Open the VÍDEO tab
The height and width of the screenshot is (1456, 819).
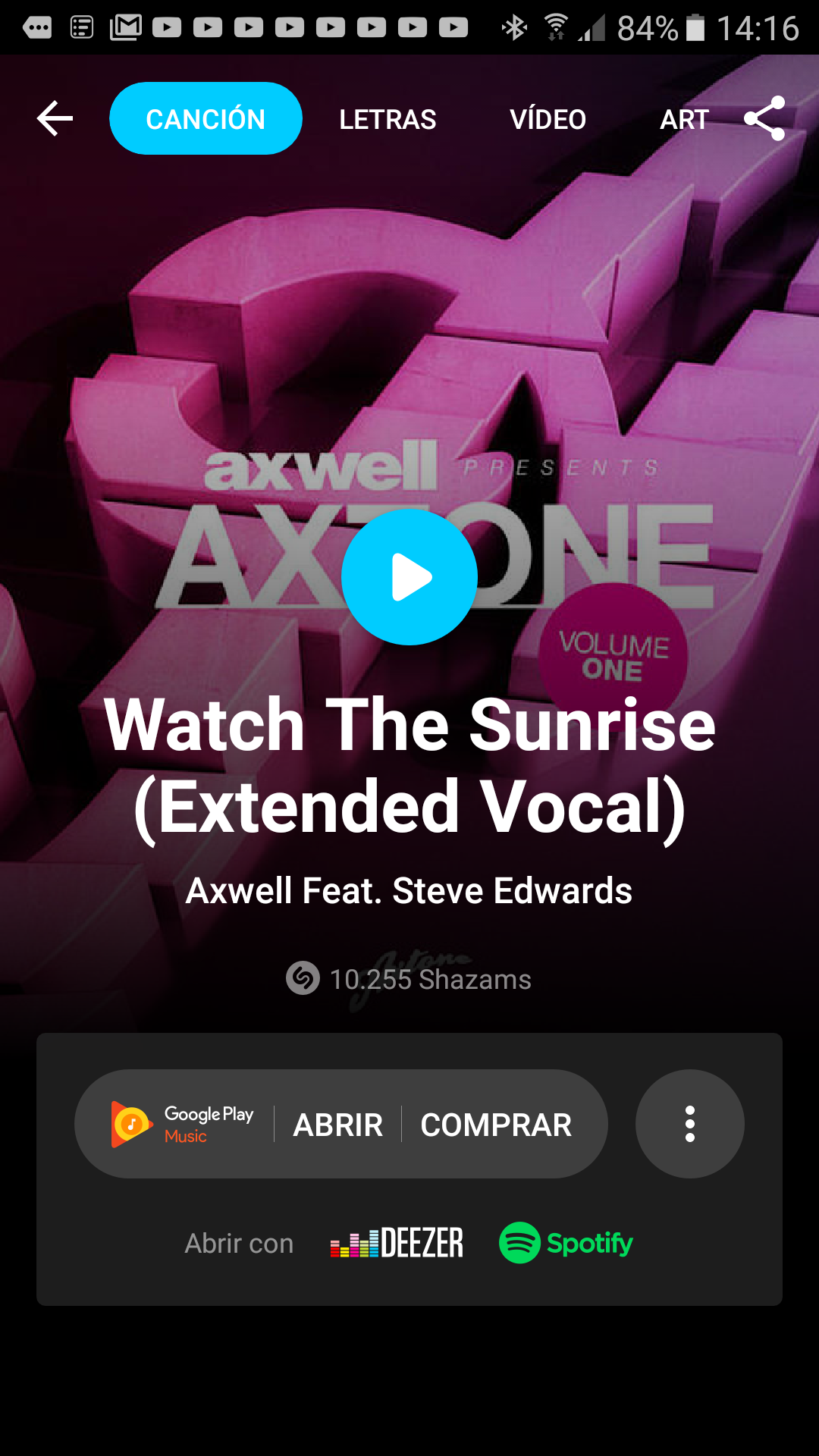(x=548, y=119)
